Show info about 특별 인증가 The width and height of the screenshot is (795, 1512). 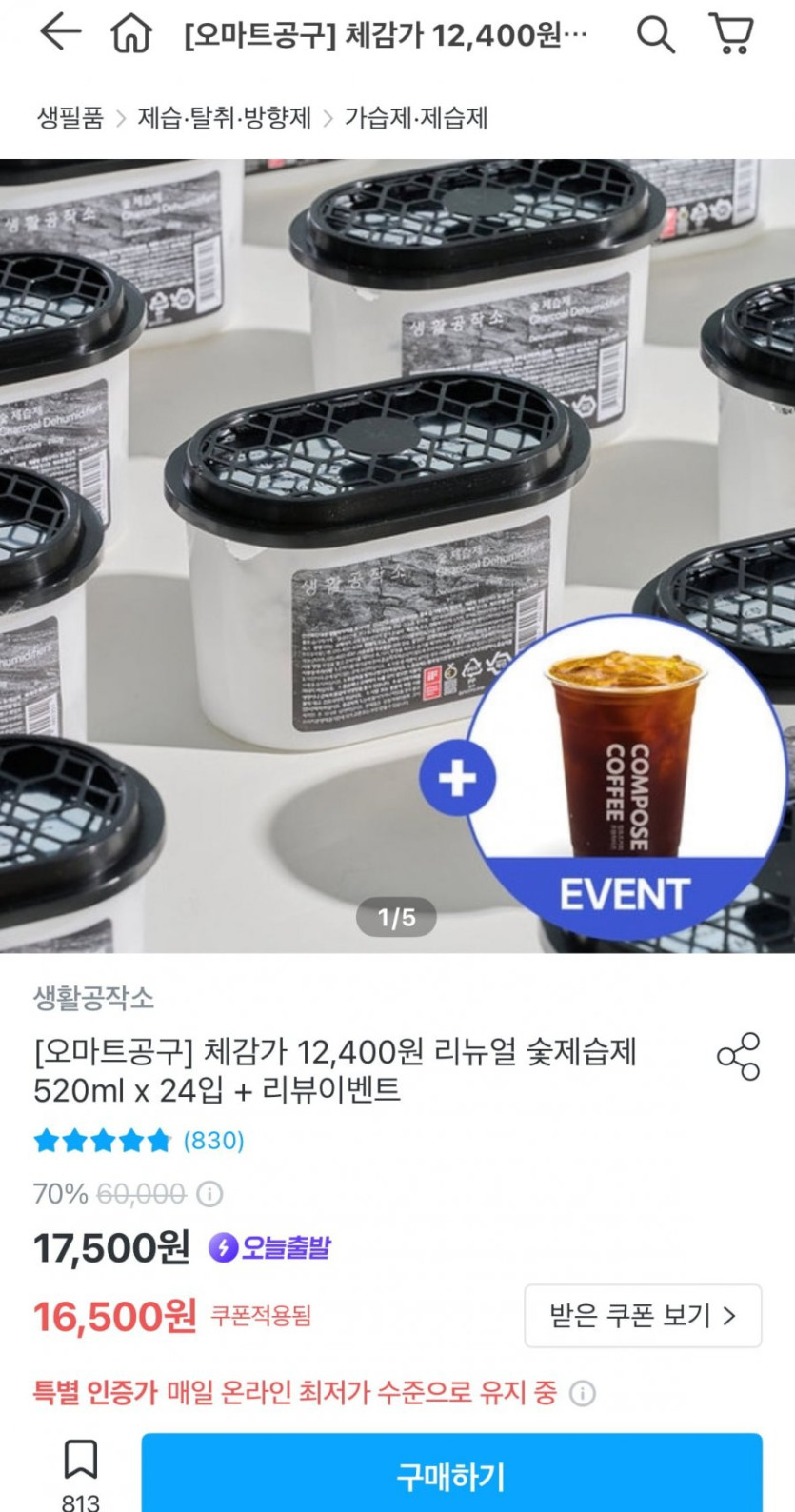coord(583,1394)
